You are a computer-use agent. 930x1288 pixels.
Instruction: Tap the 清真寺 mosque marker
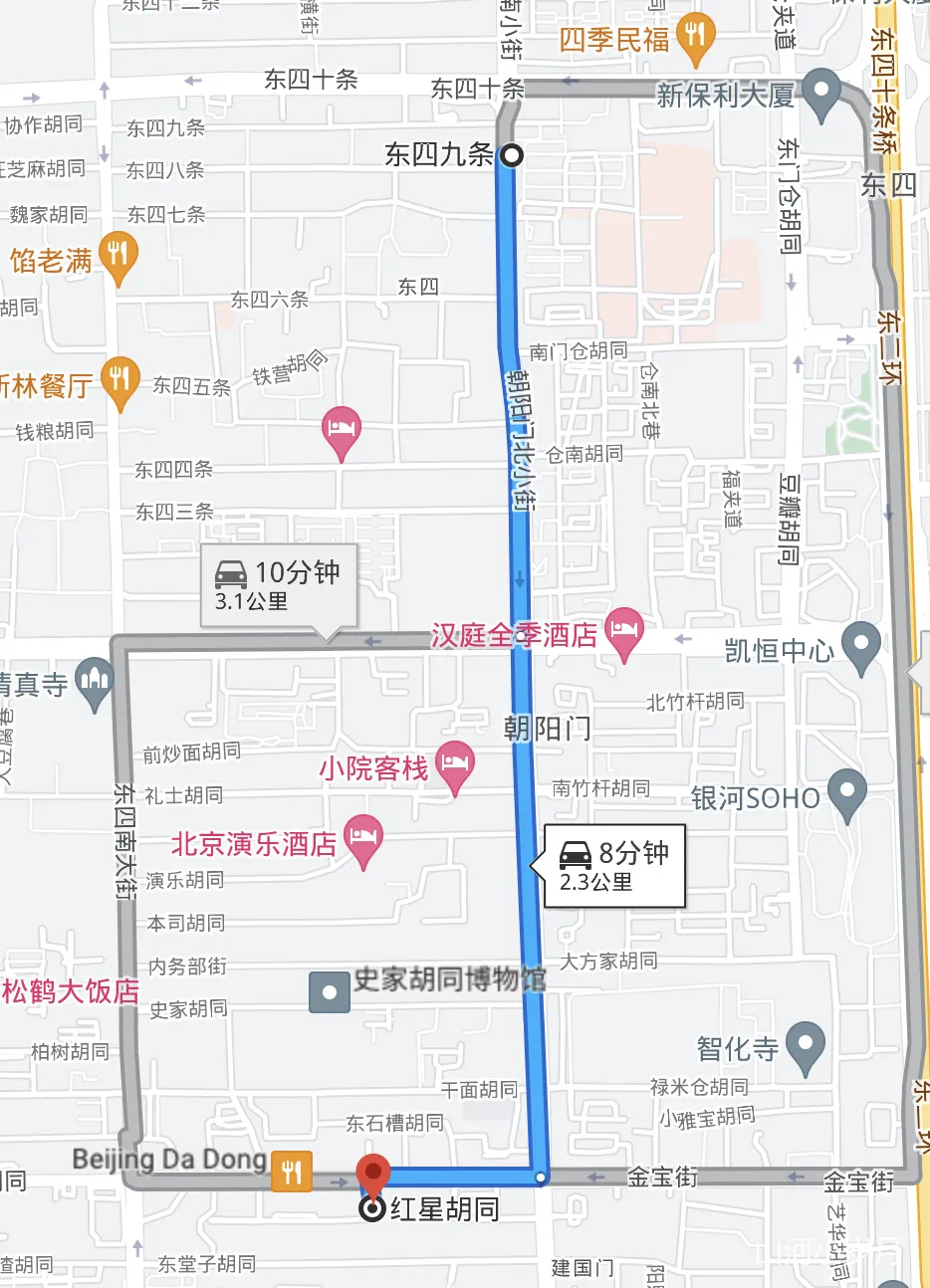(x=96, y=682)
